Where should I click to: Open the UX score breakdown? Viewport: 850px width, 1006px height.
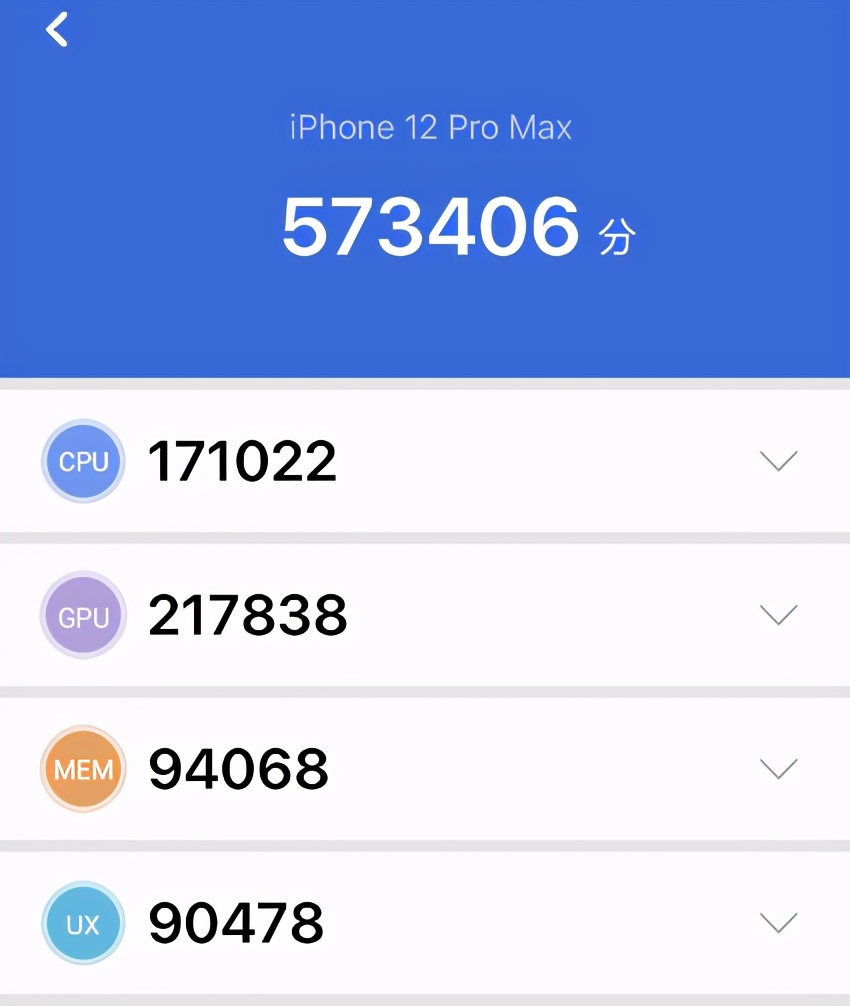778,921
